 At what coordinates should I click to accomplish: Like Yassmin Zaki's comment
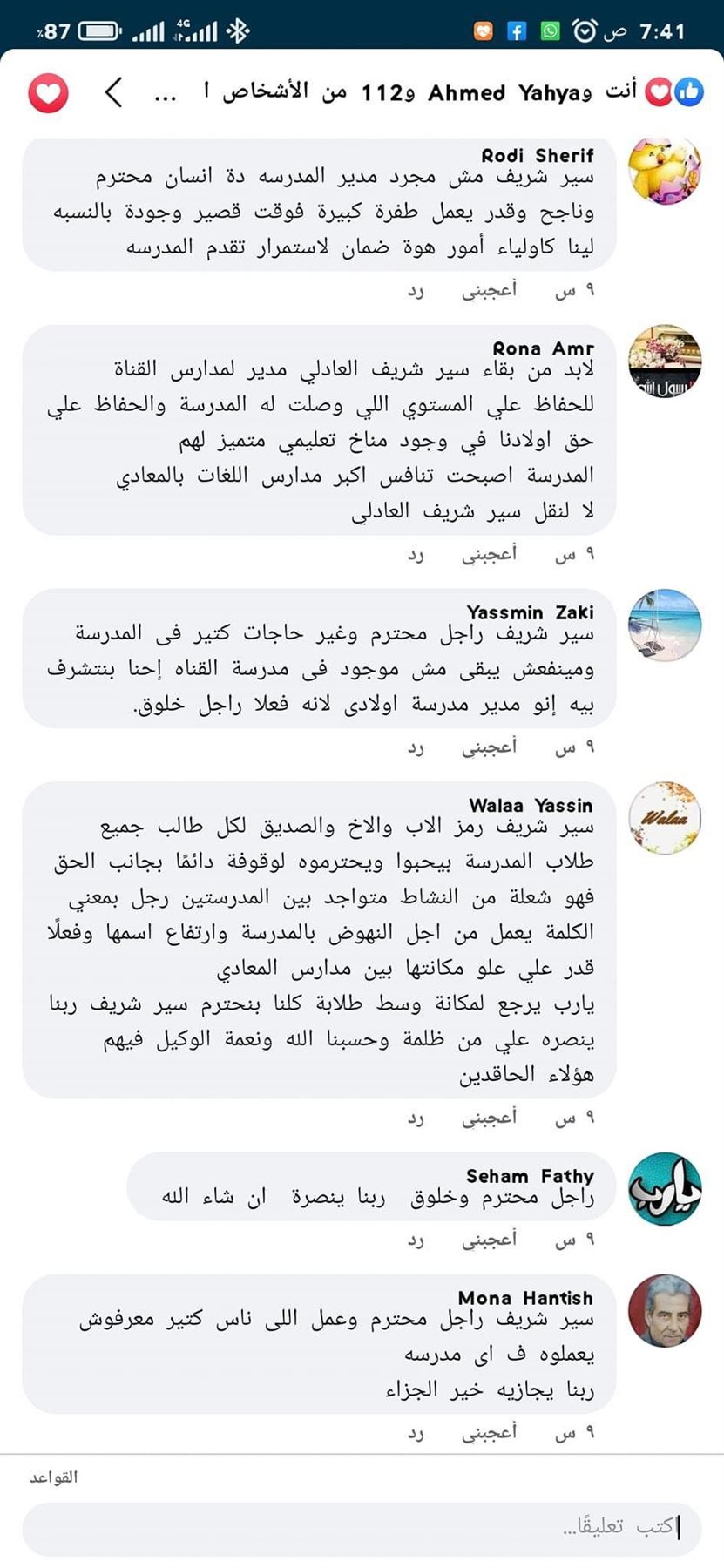tap(489, 747)
